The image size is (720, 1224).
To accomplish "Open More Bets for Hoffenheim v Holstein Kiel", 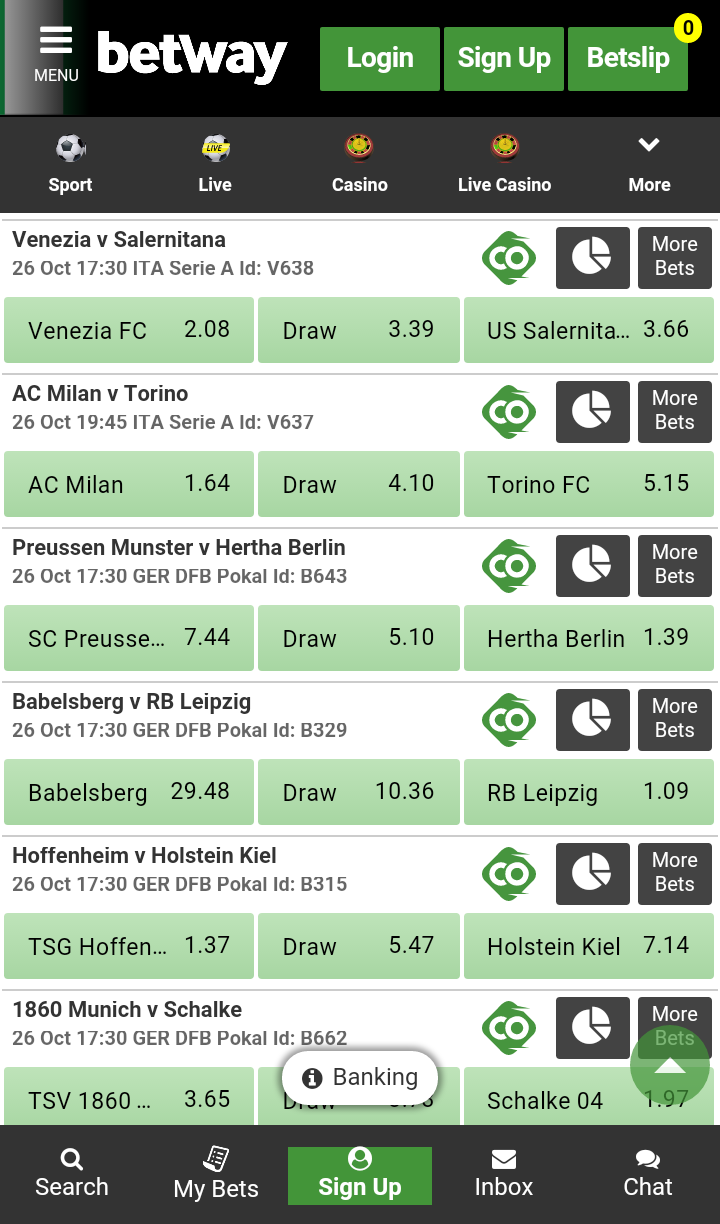I will click(675, 874).
